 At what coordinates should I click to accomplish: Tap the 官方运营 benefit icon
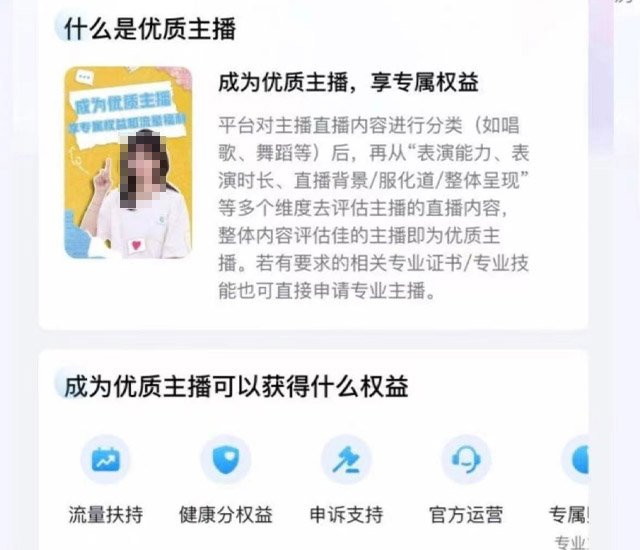pos(465,460)
